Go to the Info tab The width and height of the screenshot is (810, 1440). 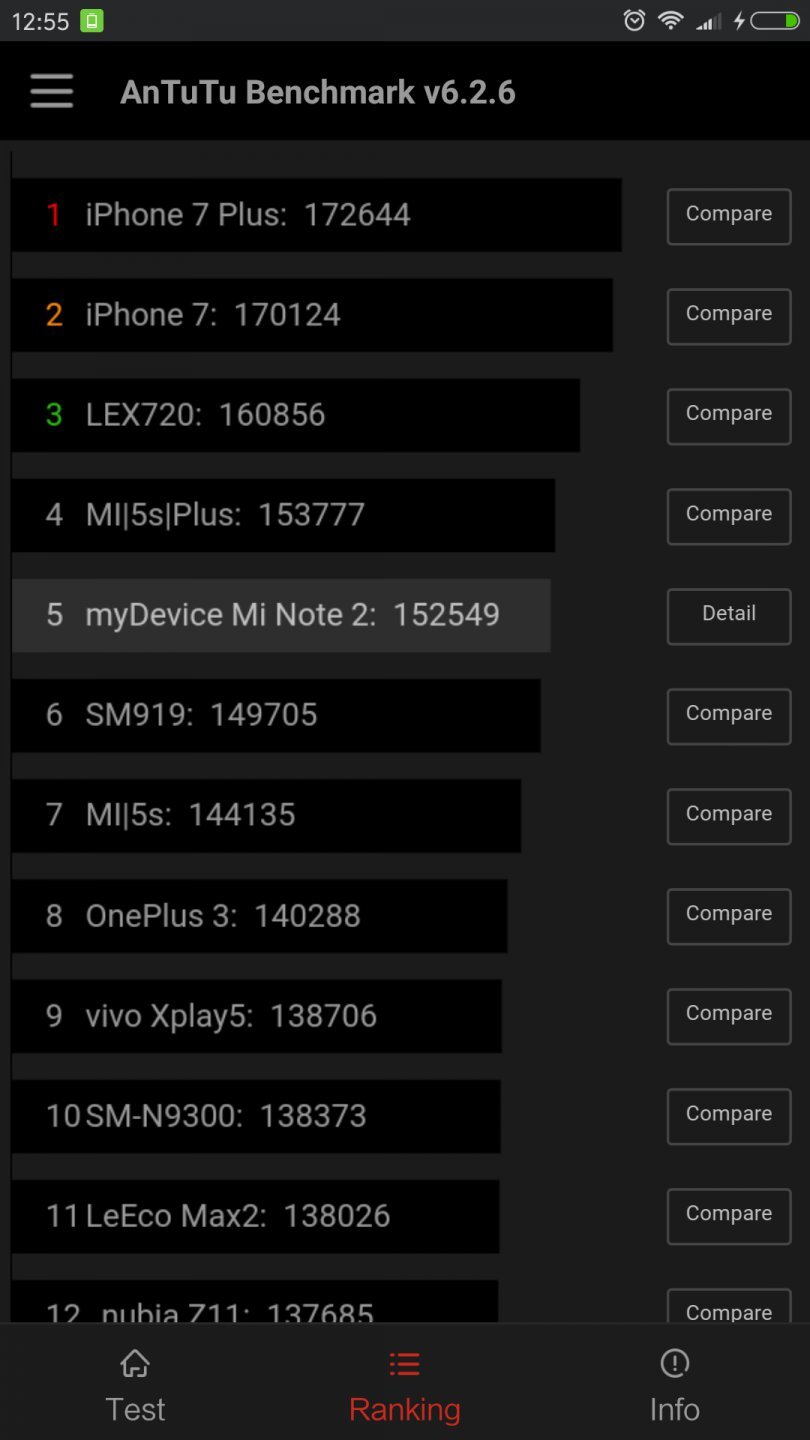[x=674, y=1386]
